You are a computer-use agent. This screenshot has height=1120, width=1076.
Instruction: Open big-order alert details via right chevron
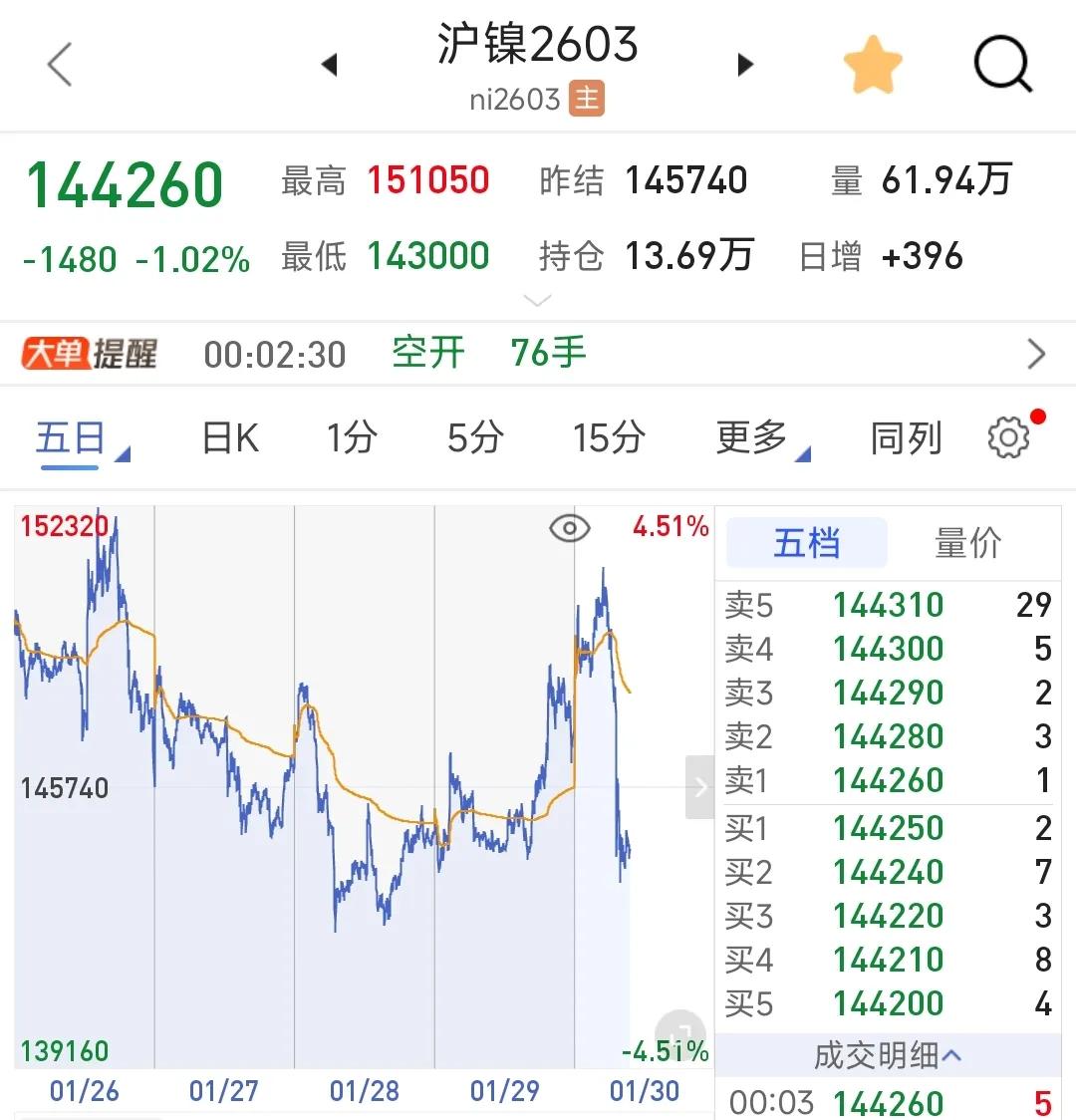pyautogui.click(x=1036, y=353)
